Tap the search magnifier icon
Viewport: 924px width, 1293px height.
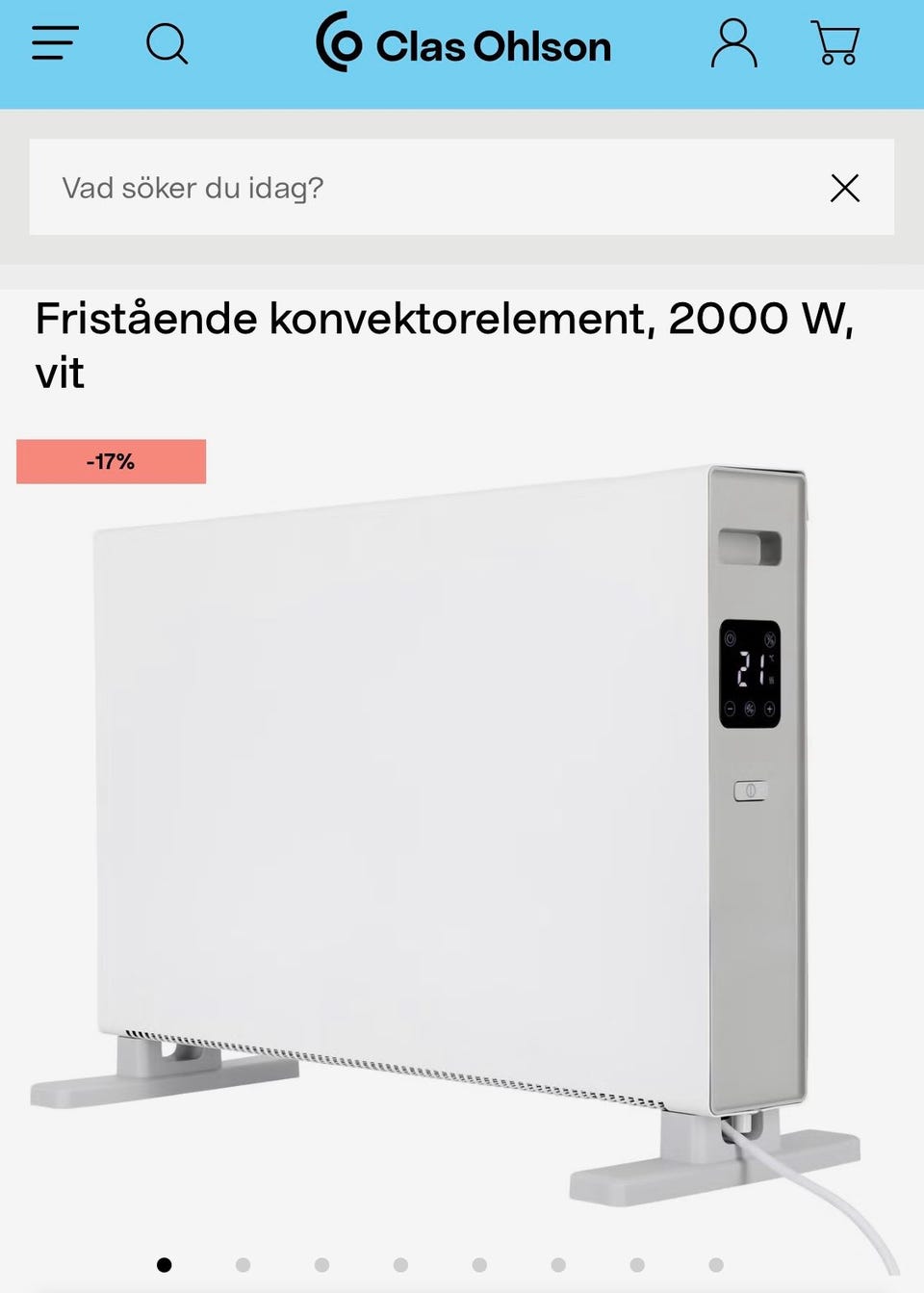click(167, 44)
